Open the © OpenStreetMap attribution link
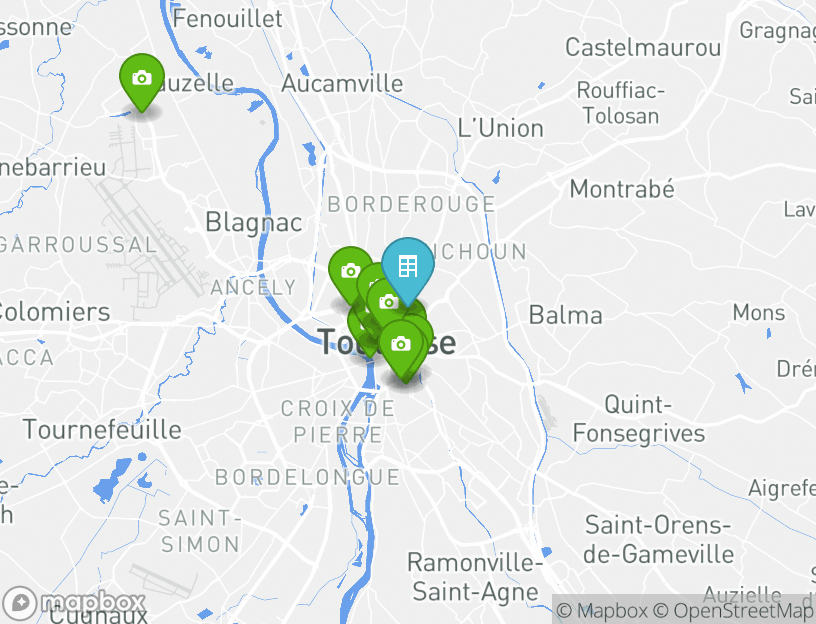Screen dimensions: 816x624 click(734, 610)
